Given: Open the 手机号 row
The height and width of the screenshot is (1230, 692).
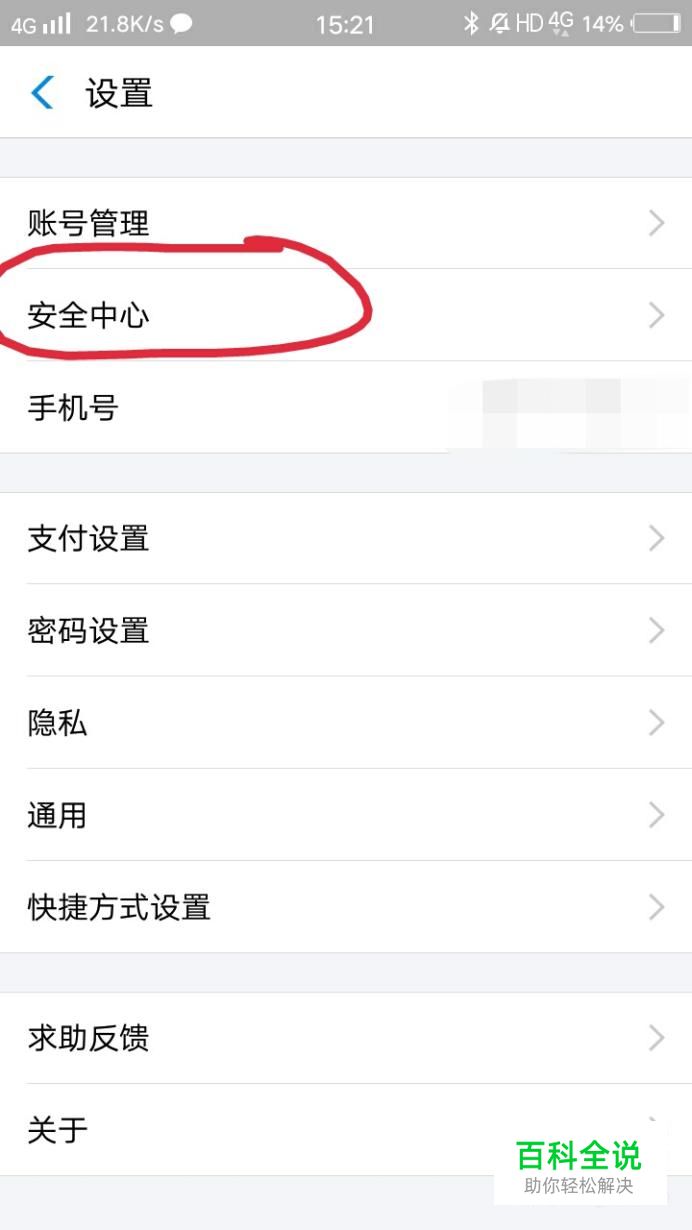Looking at the screenshot, I should point(345,408).
